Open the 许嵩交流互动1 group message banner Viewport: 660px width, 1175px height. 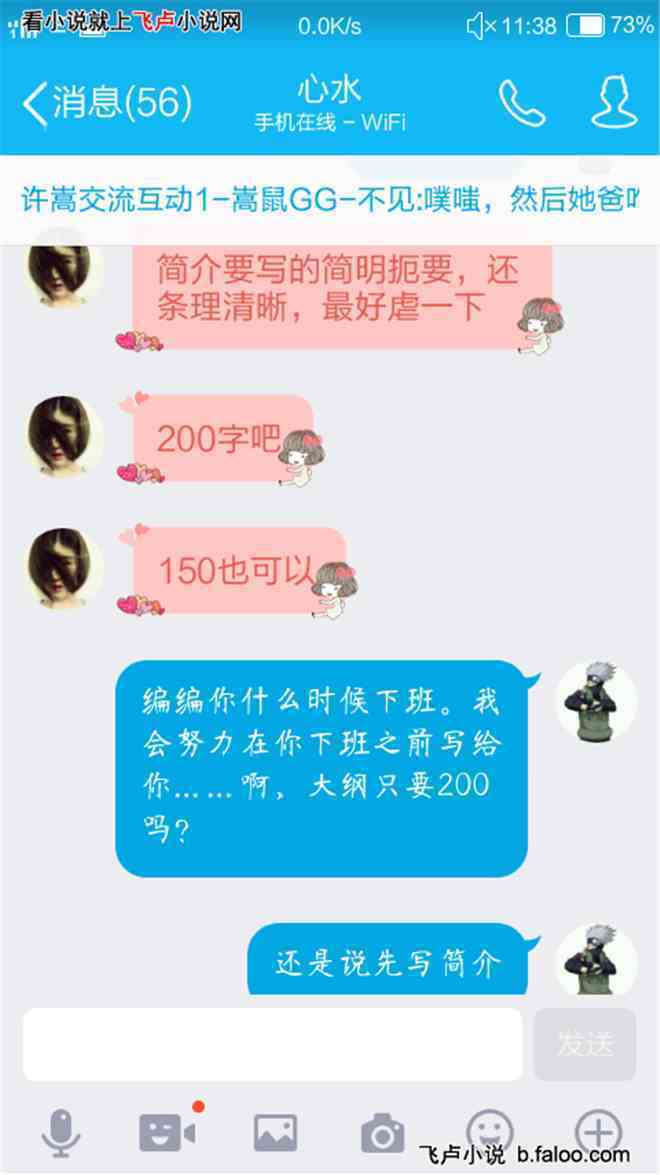point(330,199)
